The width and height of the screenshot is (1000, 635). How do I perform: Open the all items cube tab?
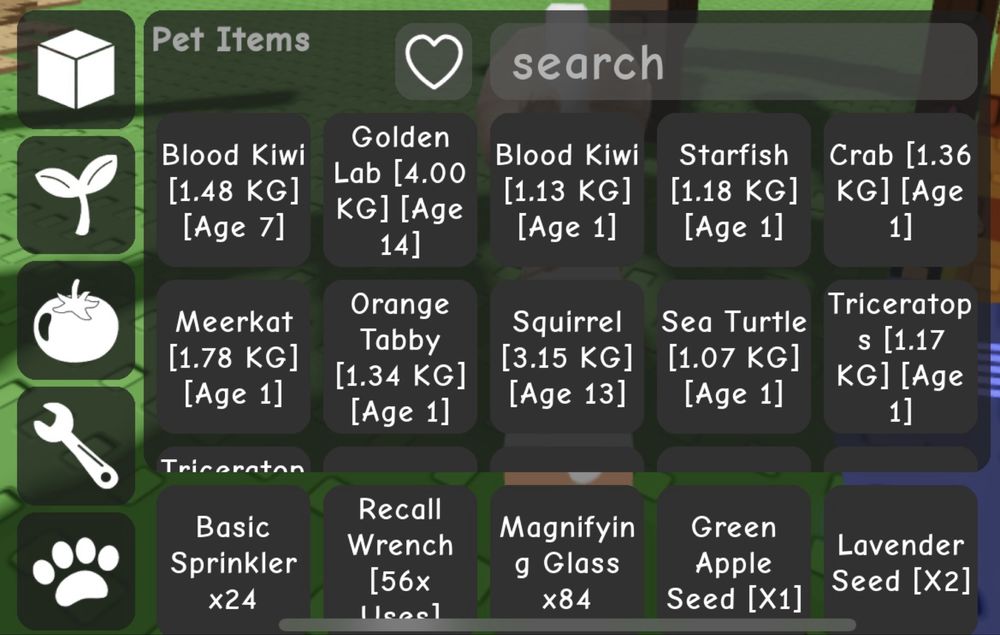[x=75, y=69]
